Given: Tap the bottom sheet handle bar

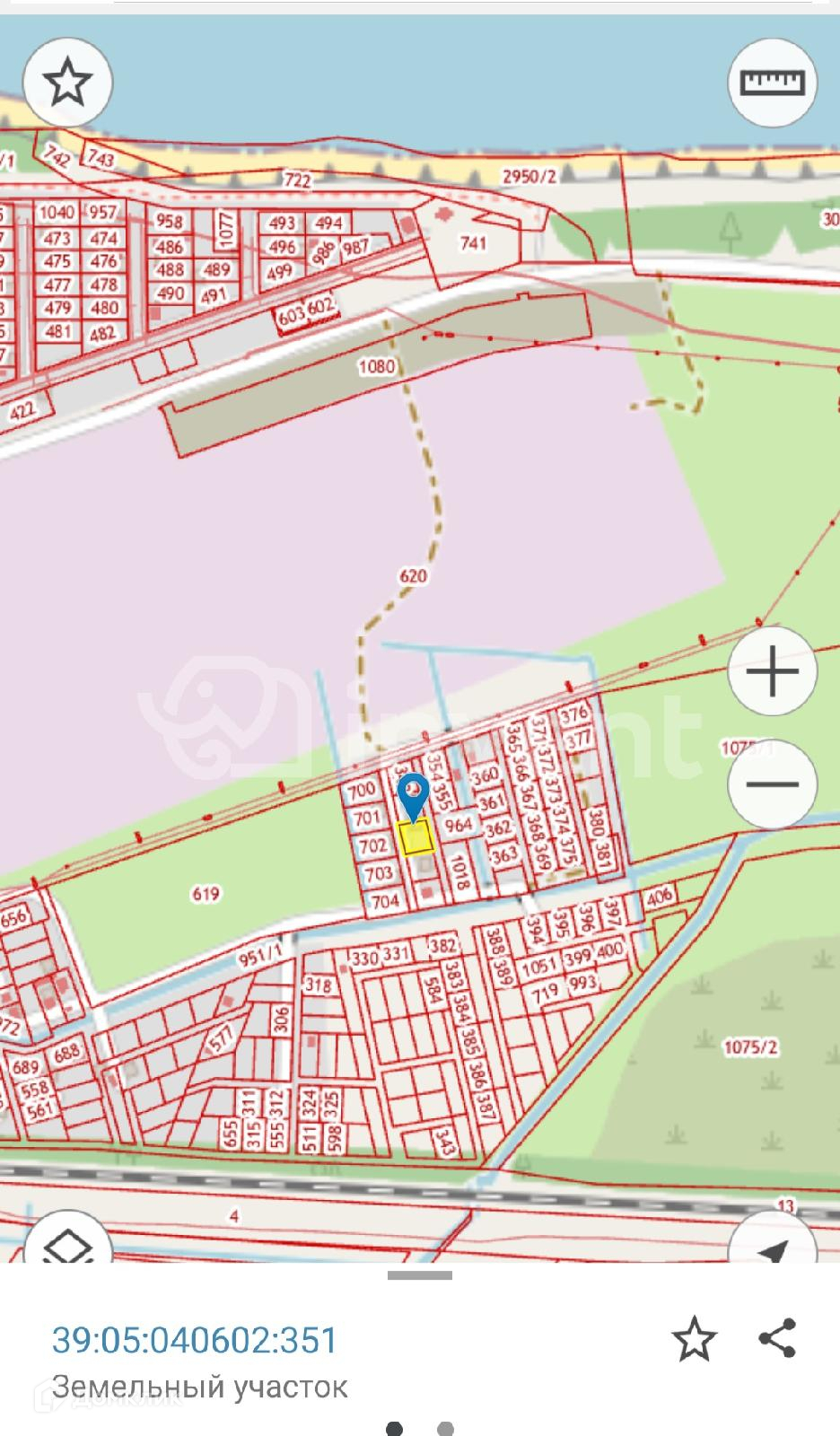Looking at the screenshot, I should click(419, 1275).
